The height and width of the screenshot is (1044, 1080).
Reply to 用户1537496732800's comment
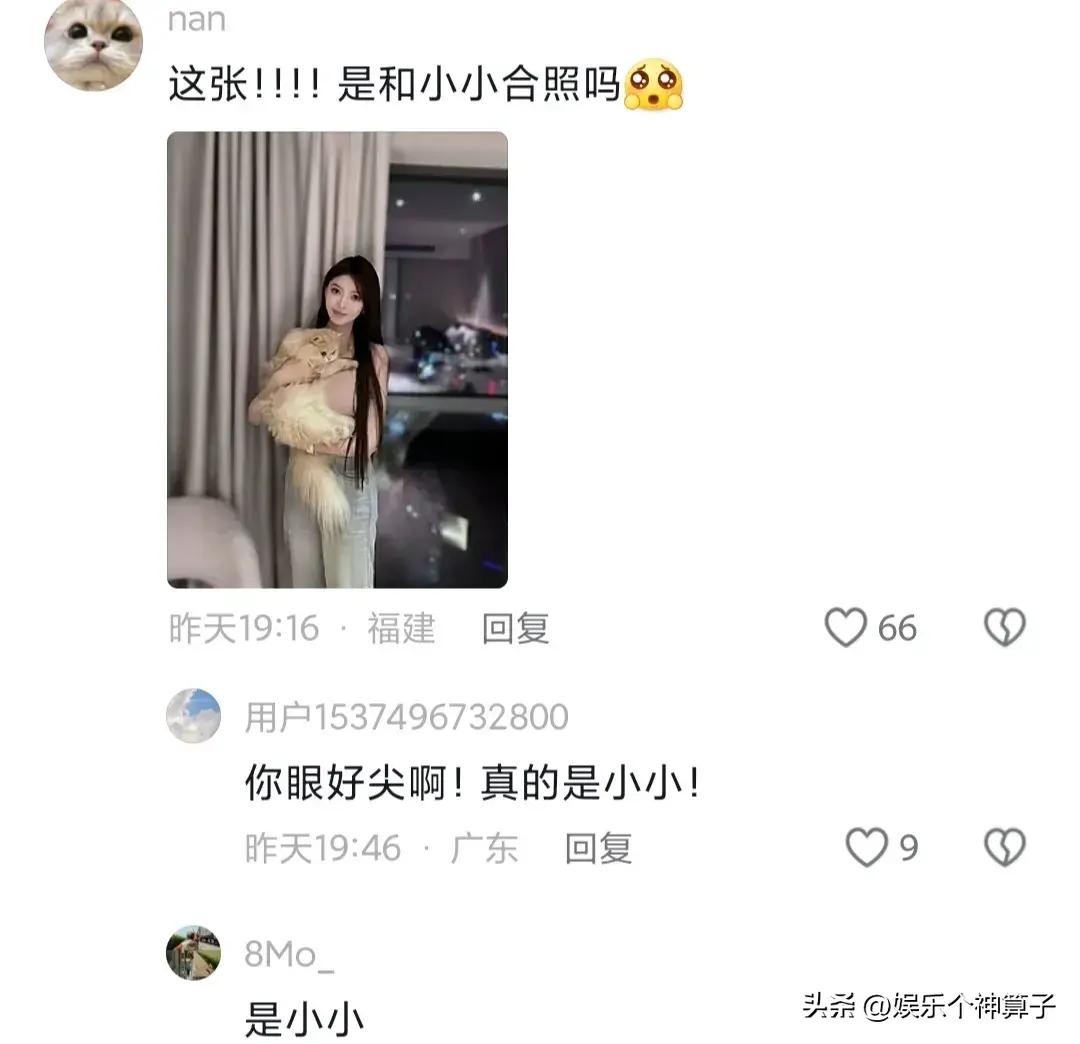(598, 849)
